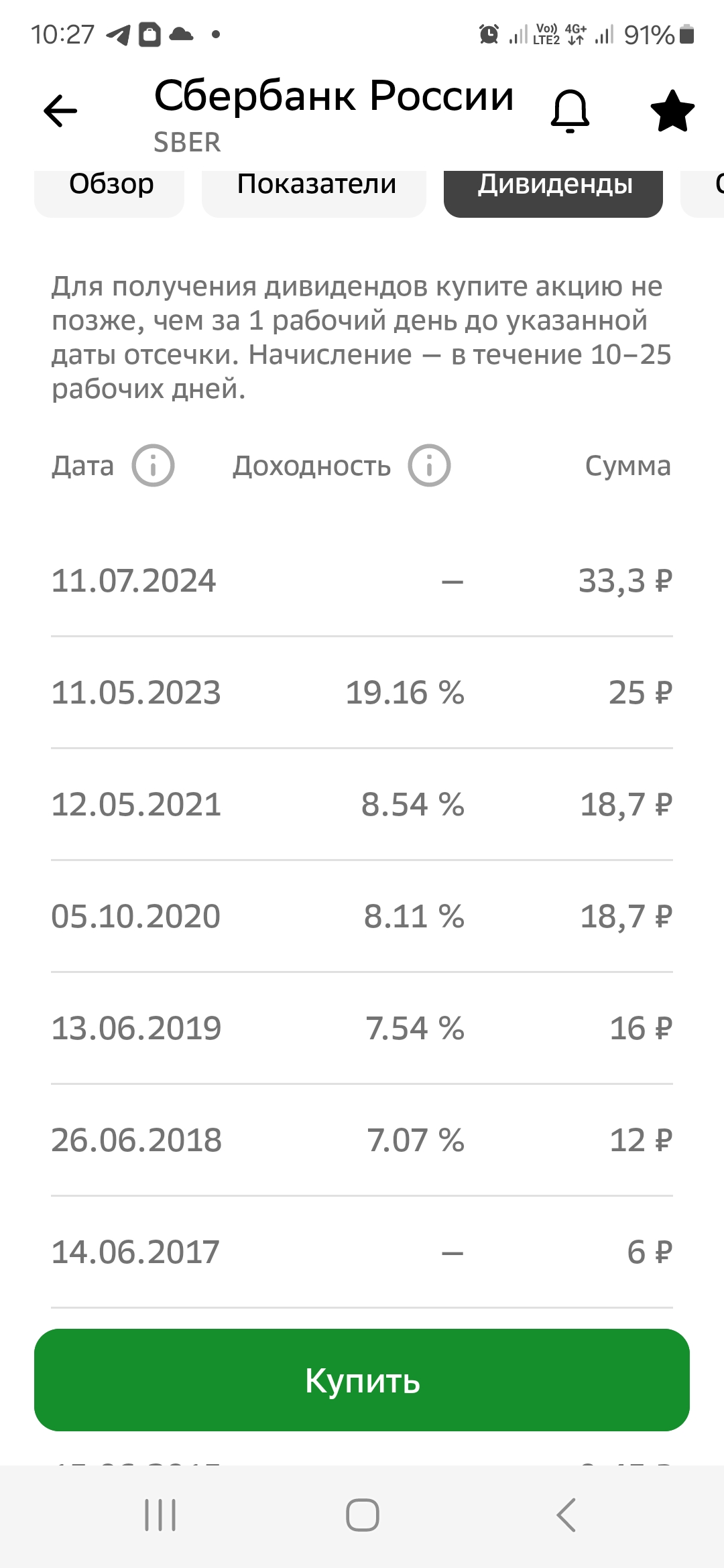The image size is (724, 1568).
Task: Open recent apps from navigation bar
Action: pos(161,1515)
